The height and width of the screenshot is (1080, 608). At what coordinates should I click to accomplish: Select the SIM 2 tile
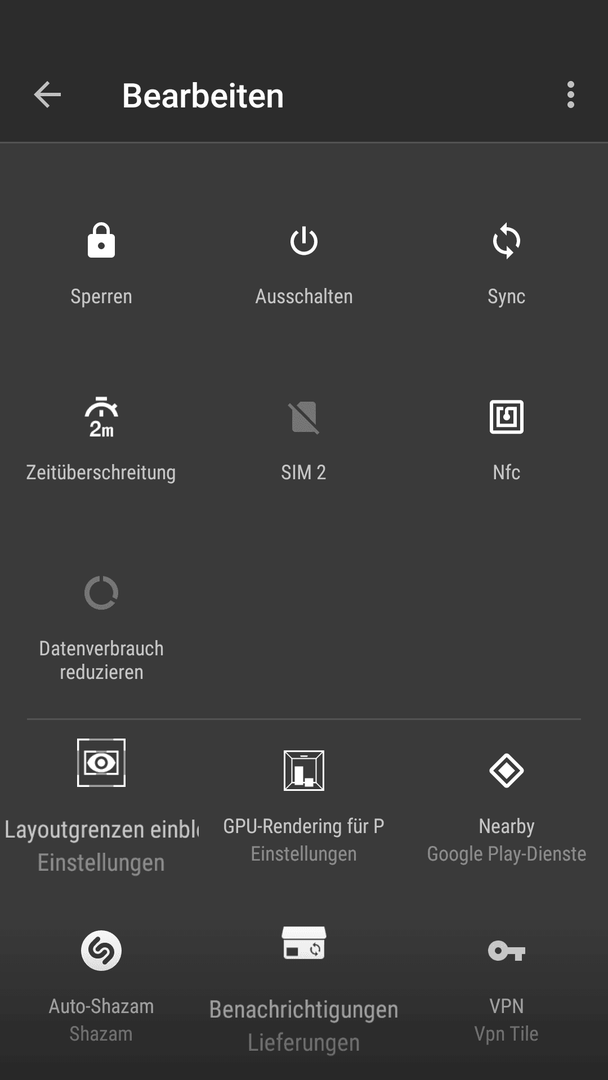304,441
